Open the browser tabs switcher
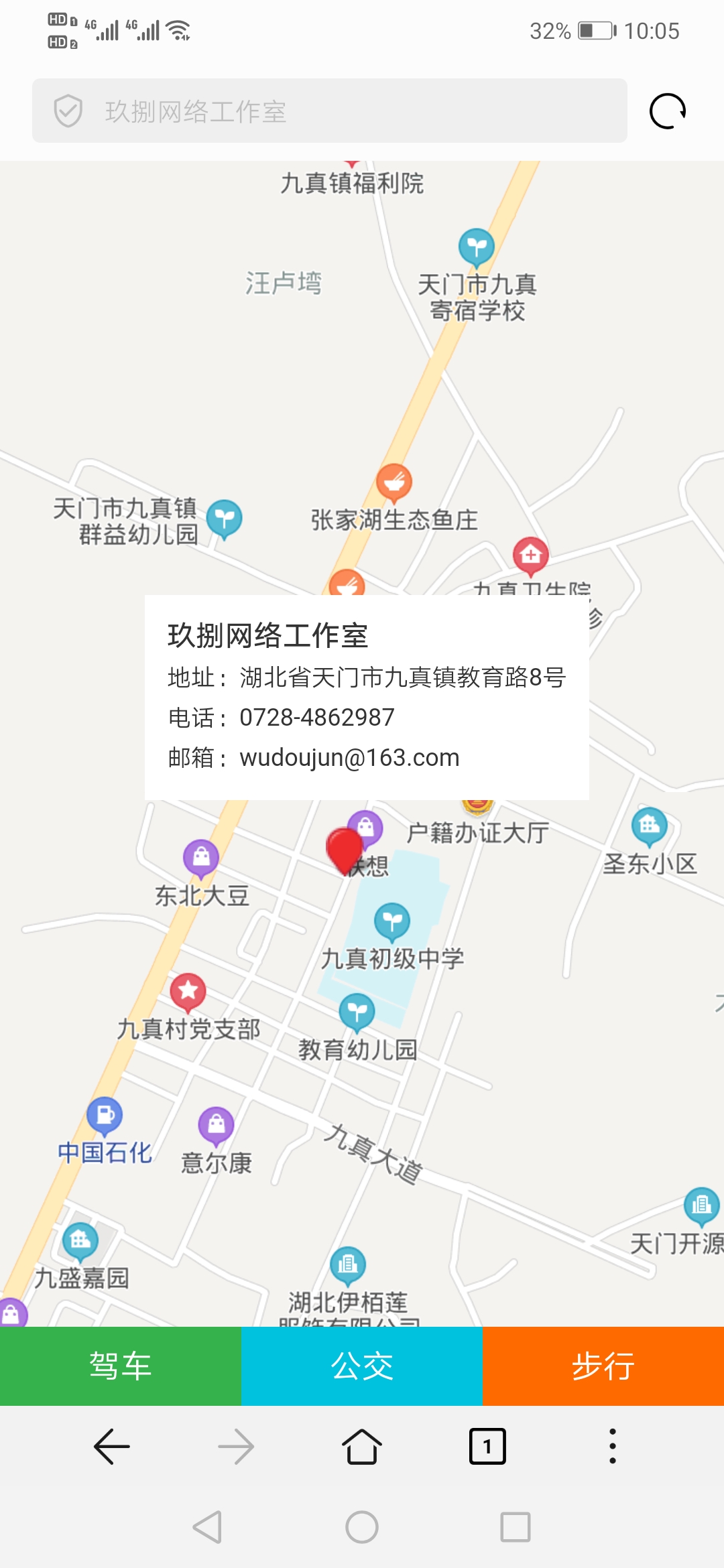The image size is (724, 1568). pyautogui.click(x=487, y=1447)
